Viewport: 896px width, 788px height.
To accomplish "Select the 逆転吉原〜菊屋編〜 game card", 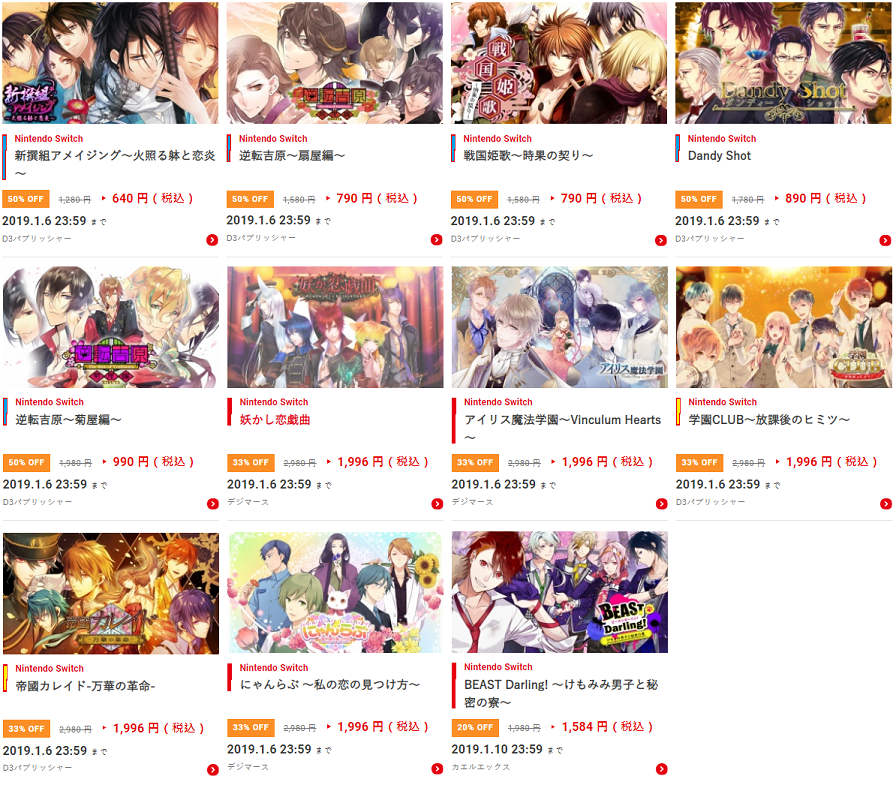I will click(110, 327).
